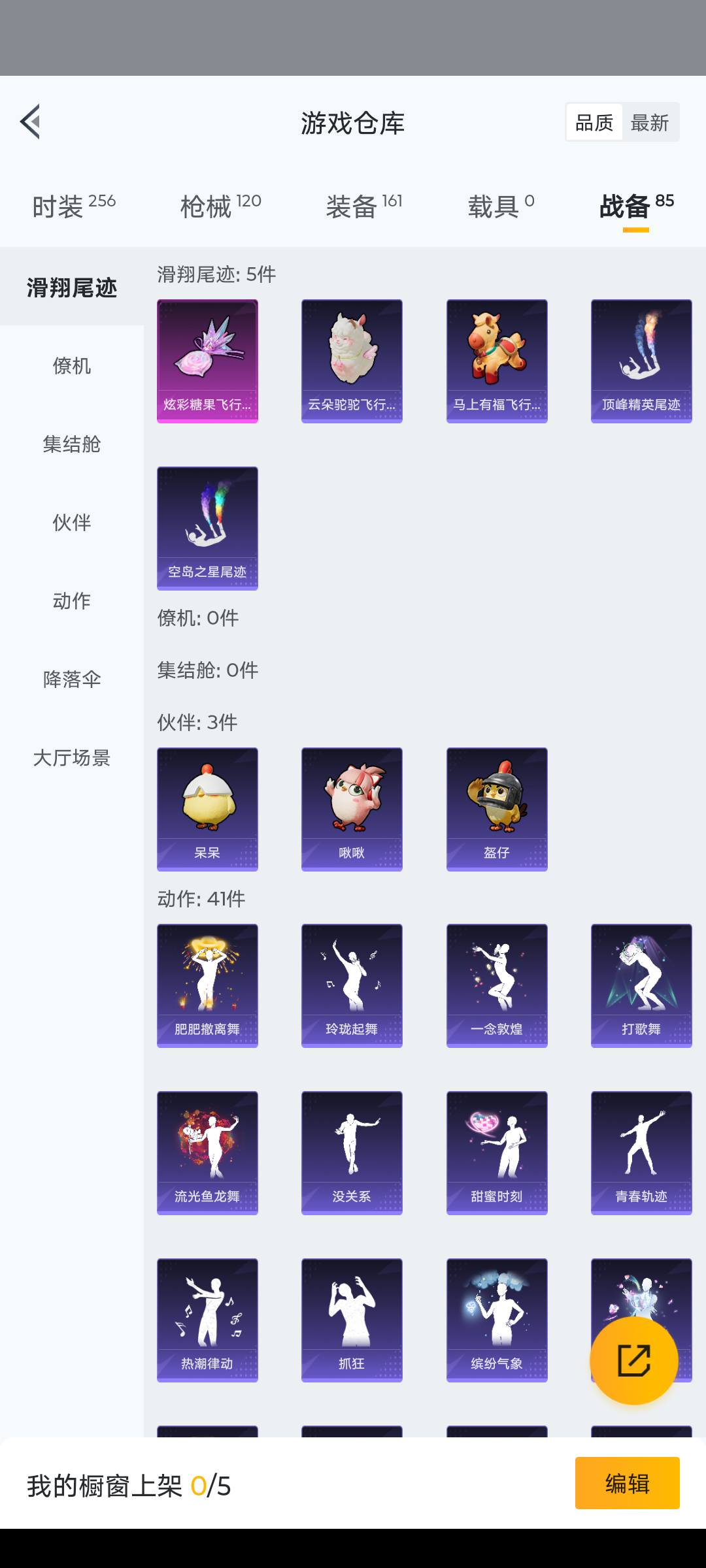This screenshot has width=706, height=1568.
Task: Select the 马上有福飞行 horse trail icon
Action: [x=496, y=361]
